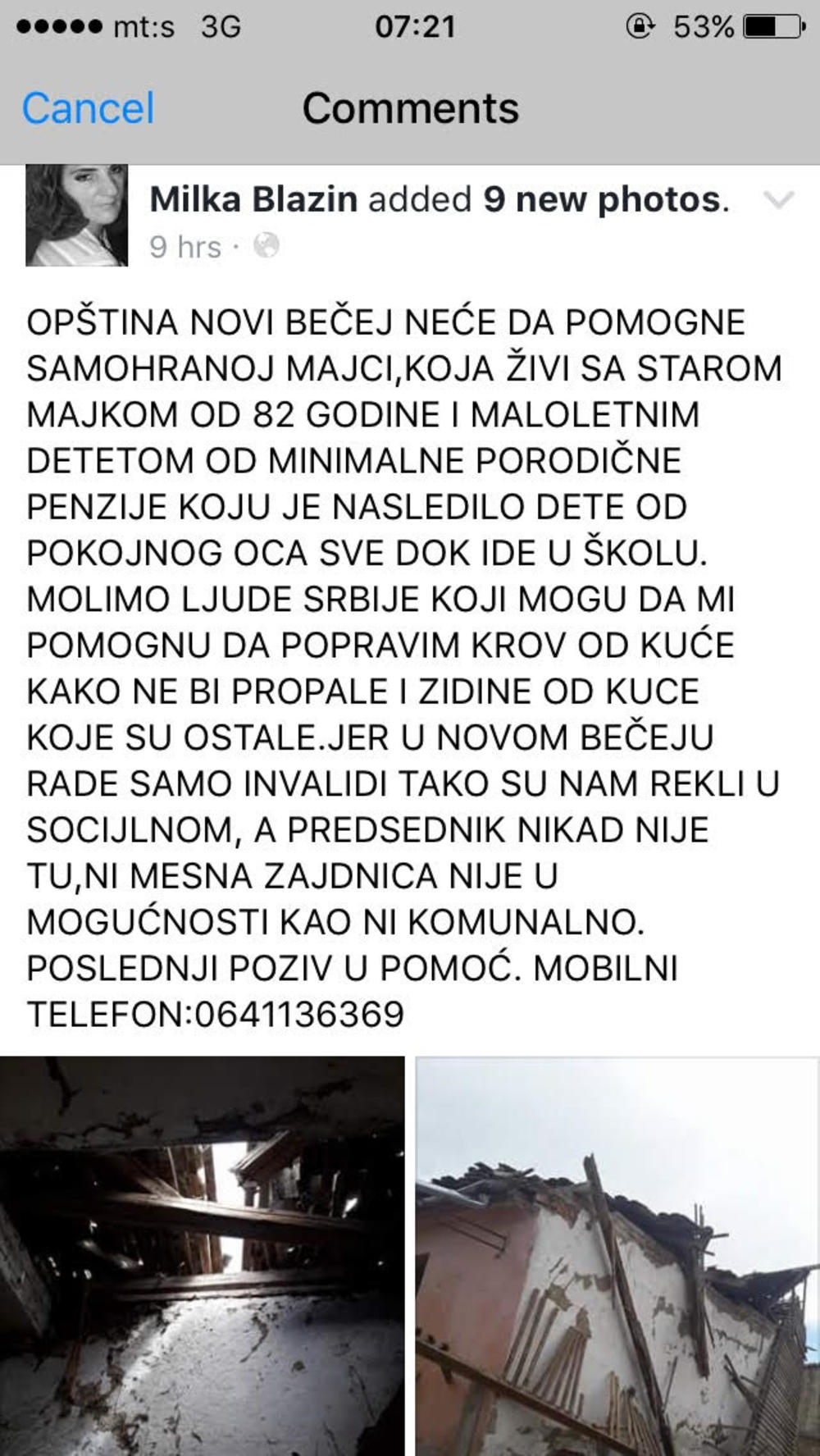
Task: Open Milka Blazin's profile picture
Action: coord(77,215)
